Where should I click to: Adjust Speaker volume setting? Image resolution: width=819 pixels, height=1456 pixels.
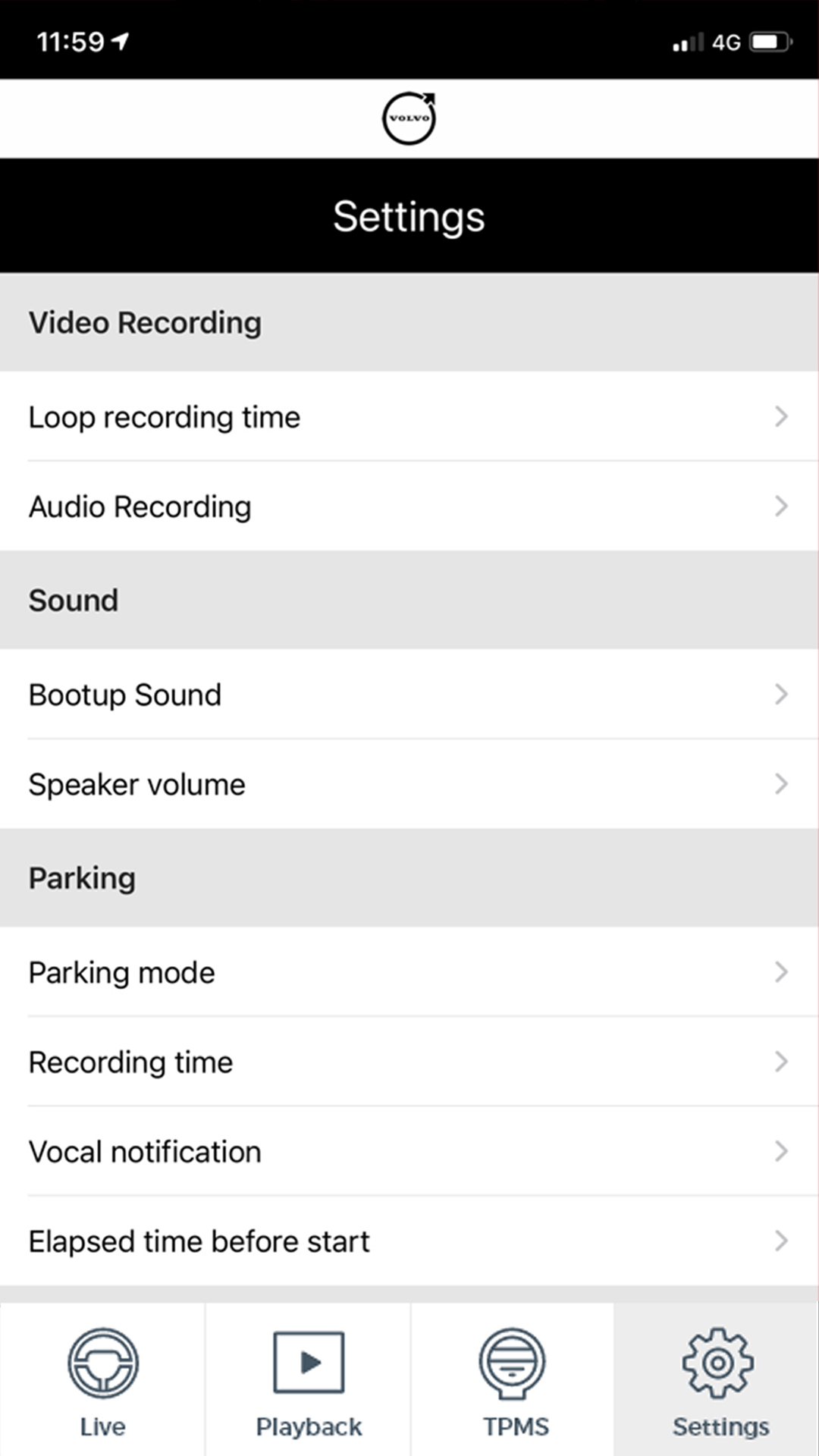click(409, 783)
